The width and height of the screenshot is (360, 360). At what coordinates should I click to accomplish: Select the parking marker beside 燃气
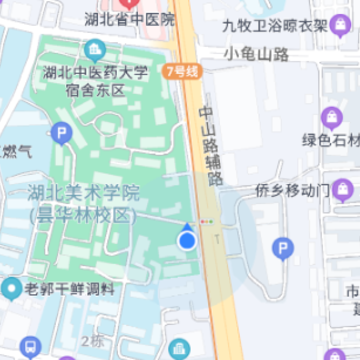click(62, 133)
